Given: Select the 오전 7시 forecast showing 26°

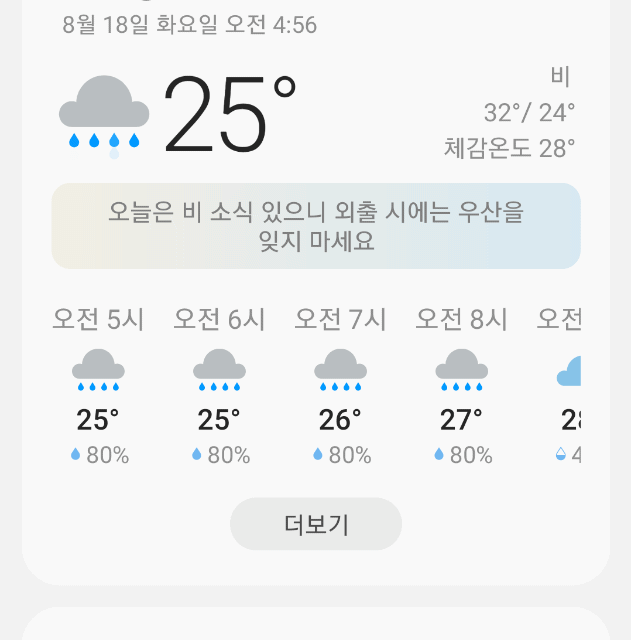Looking at the screenshot, I should point(340,386).
